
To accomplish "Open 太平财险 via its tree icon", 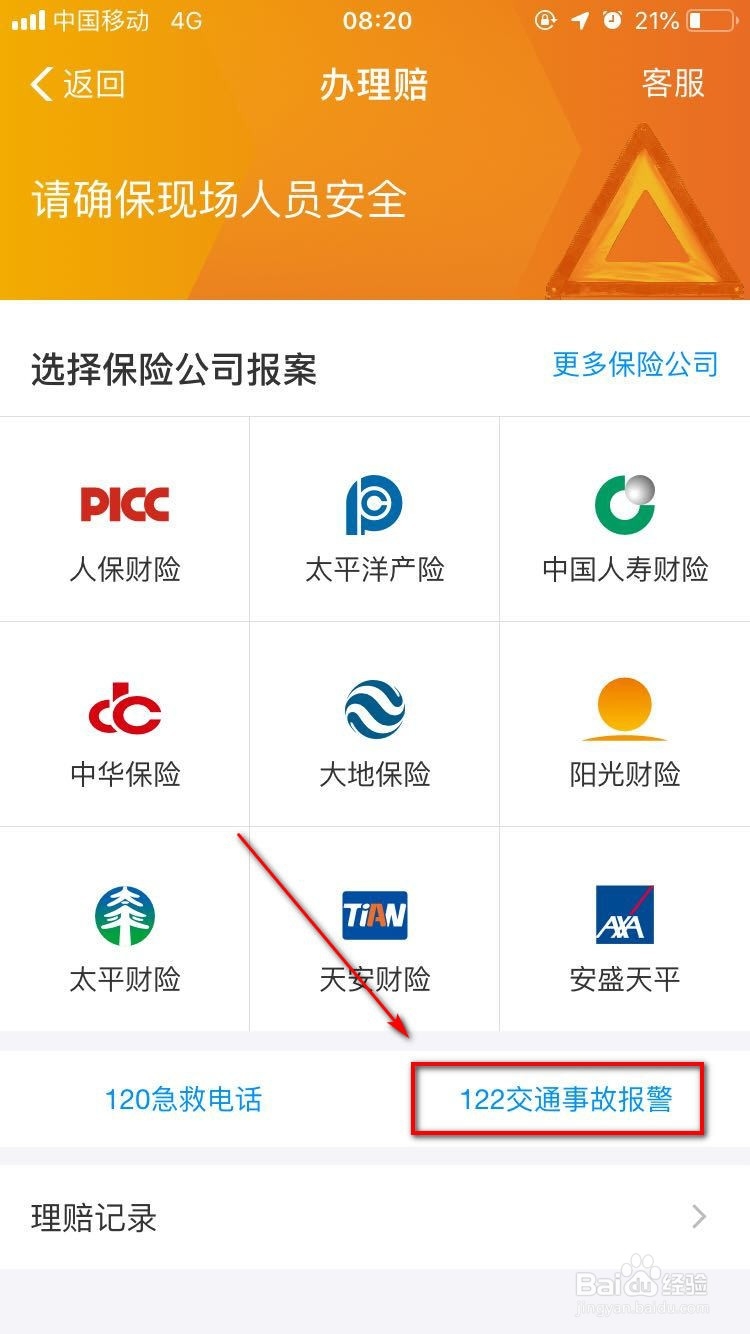I will pyautogui.click(x=124, y=915).
